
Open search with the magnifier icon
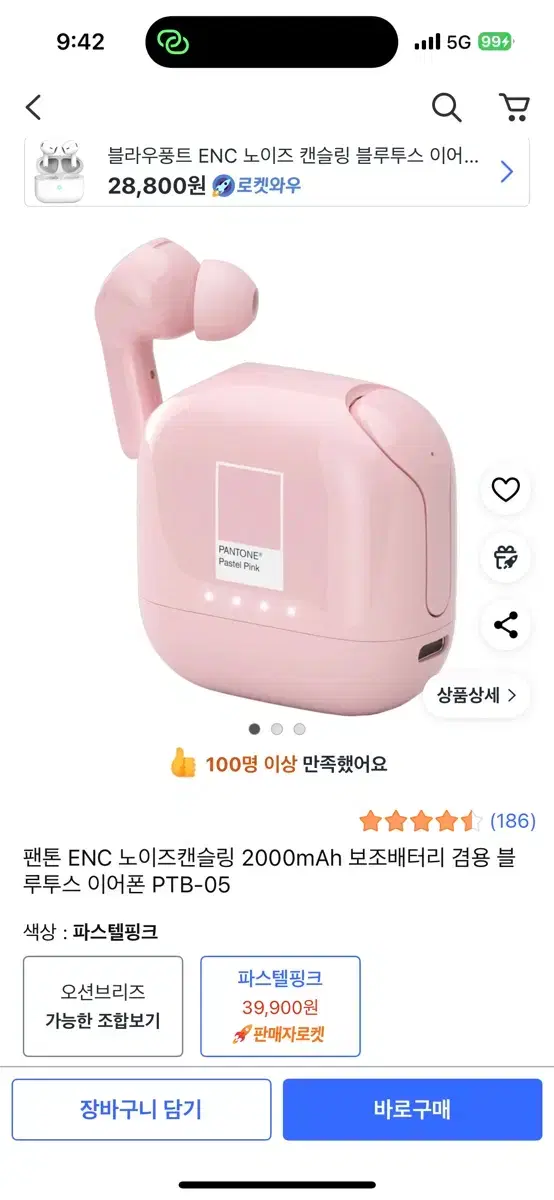[446, 108]
